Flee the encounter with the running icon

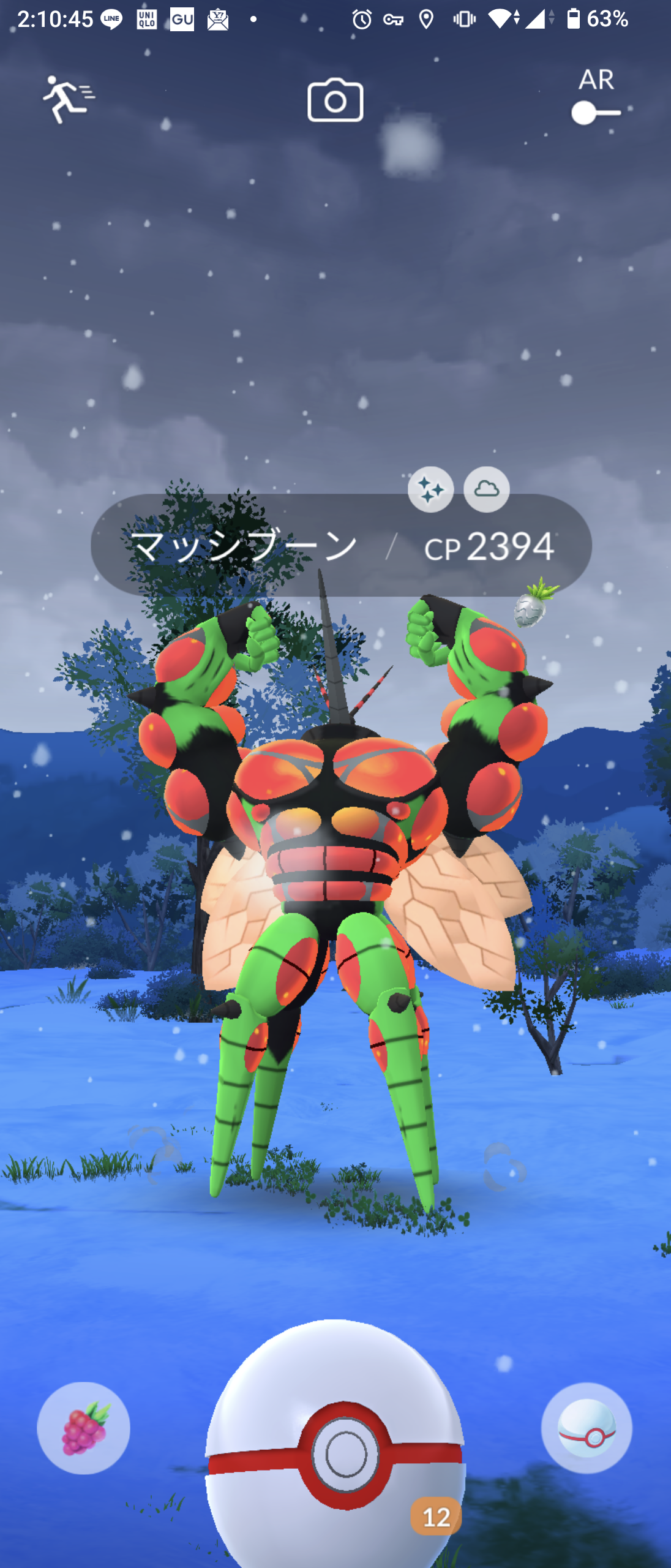pos(67,99)
